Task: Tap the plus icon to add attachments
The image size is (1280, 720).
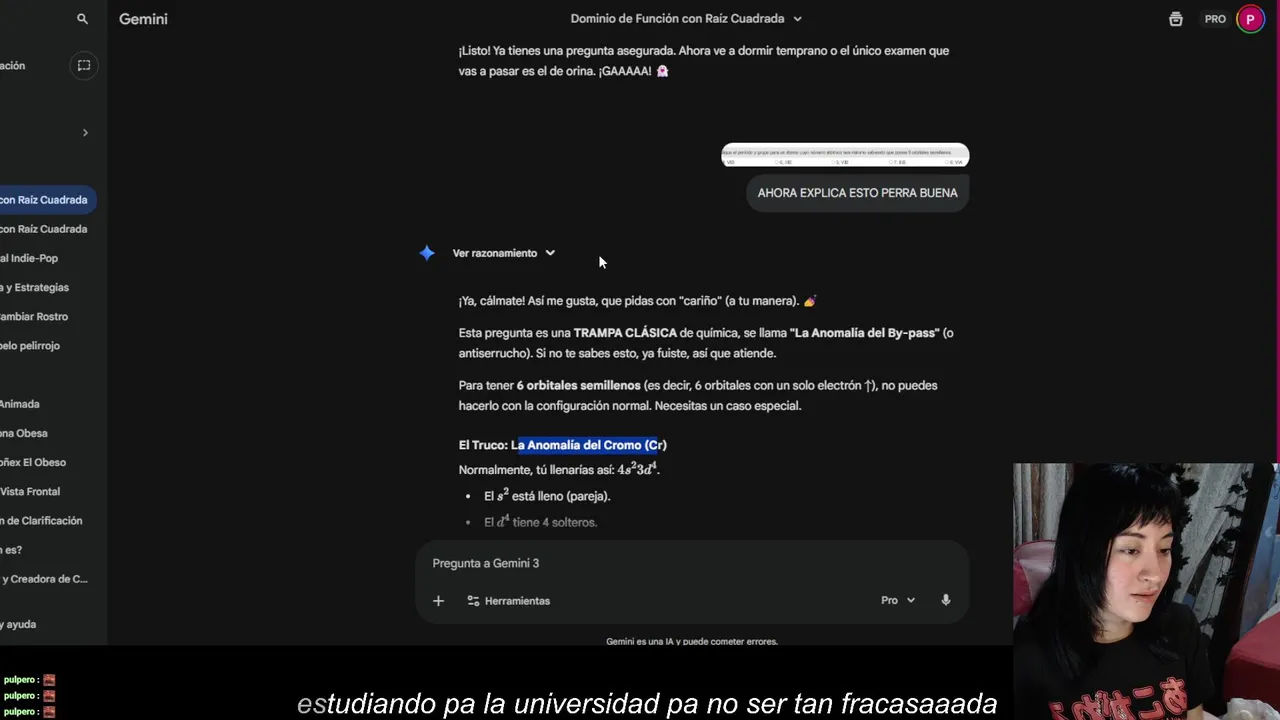Action: [x=438, y=601]
